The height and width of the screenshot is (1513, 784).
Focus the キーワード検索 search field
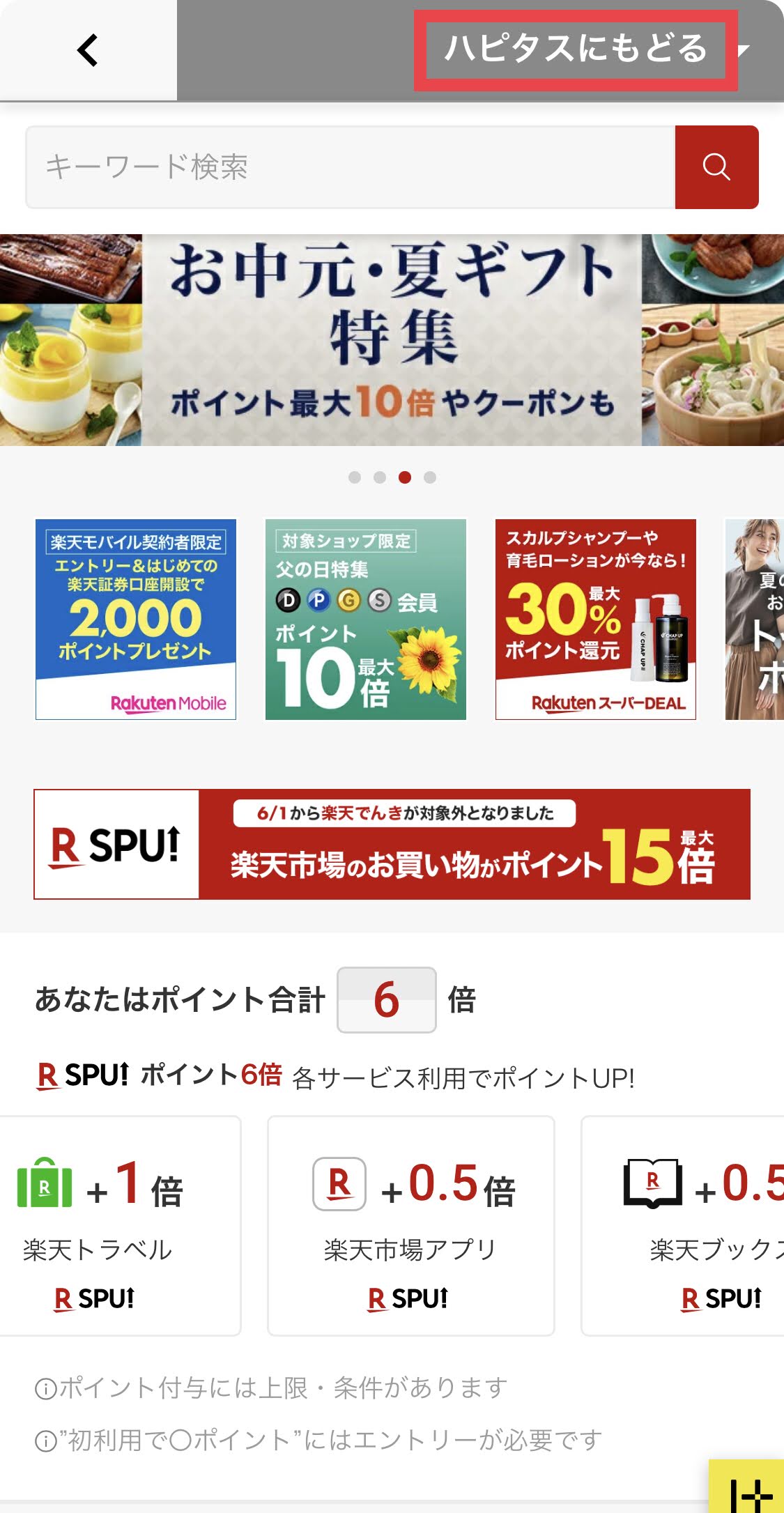[350, 167]
